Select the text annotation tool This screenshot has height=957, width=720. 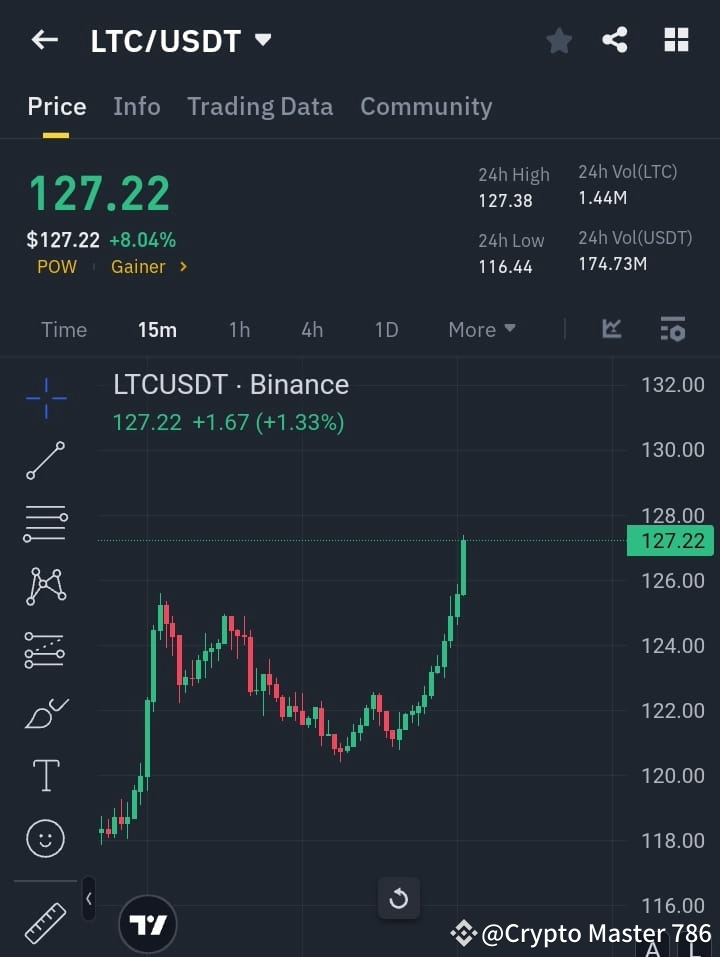click(45, 775)
